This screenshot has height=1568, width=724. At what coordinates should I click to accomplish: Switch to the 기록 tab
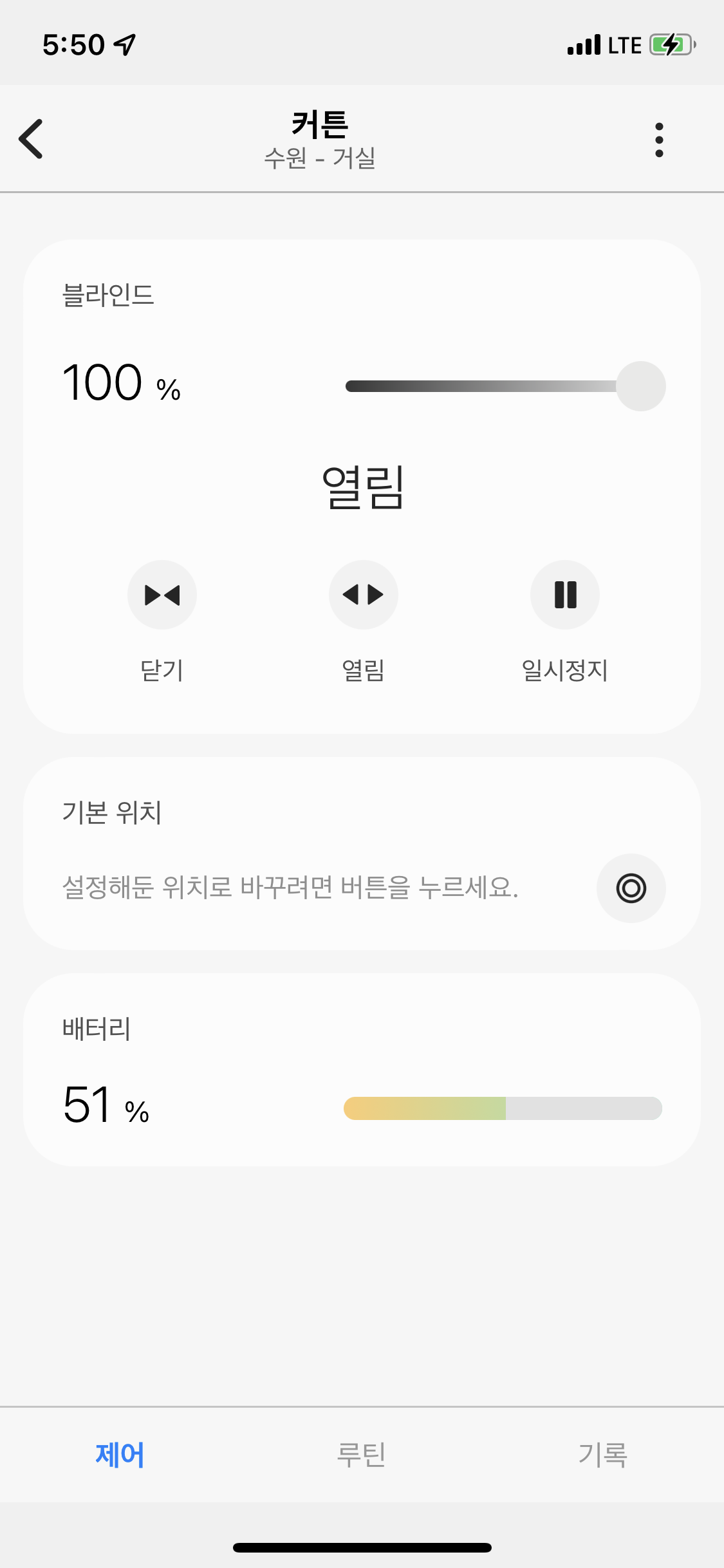pyautogui.click(x=603, y=1455)
